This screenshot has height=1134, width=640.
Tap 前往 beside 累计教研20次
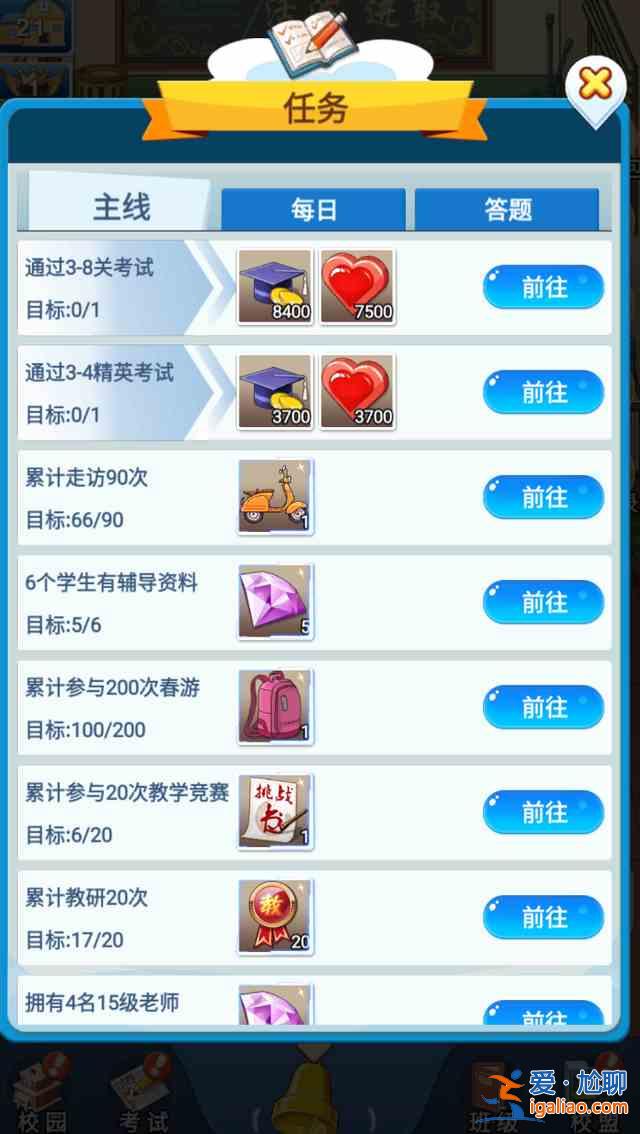click(x=543, y=917)
